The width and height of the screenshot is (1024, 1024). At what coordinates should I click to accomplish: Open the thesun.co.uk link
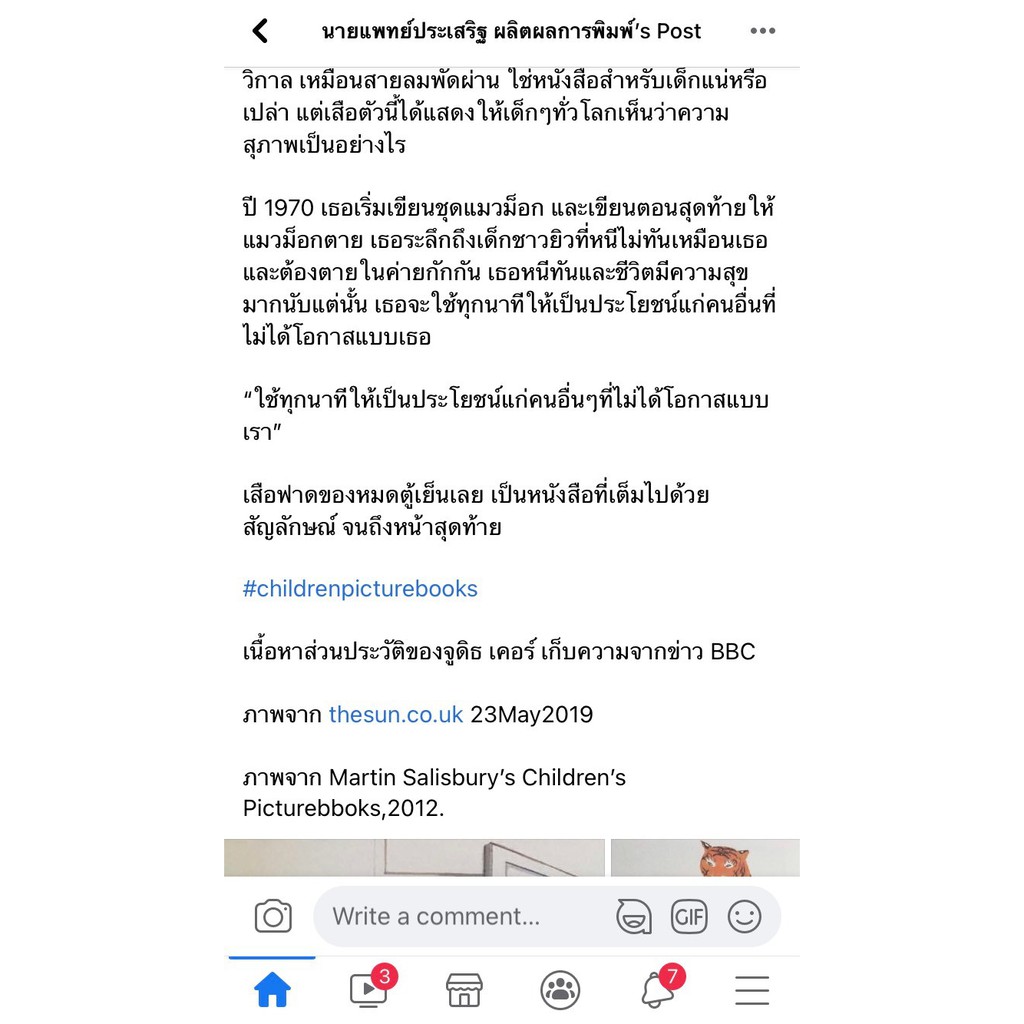point(396,714)
